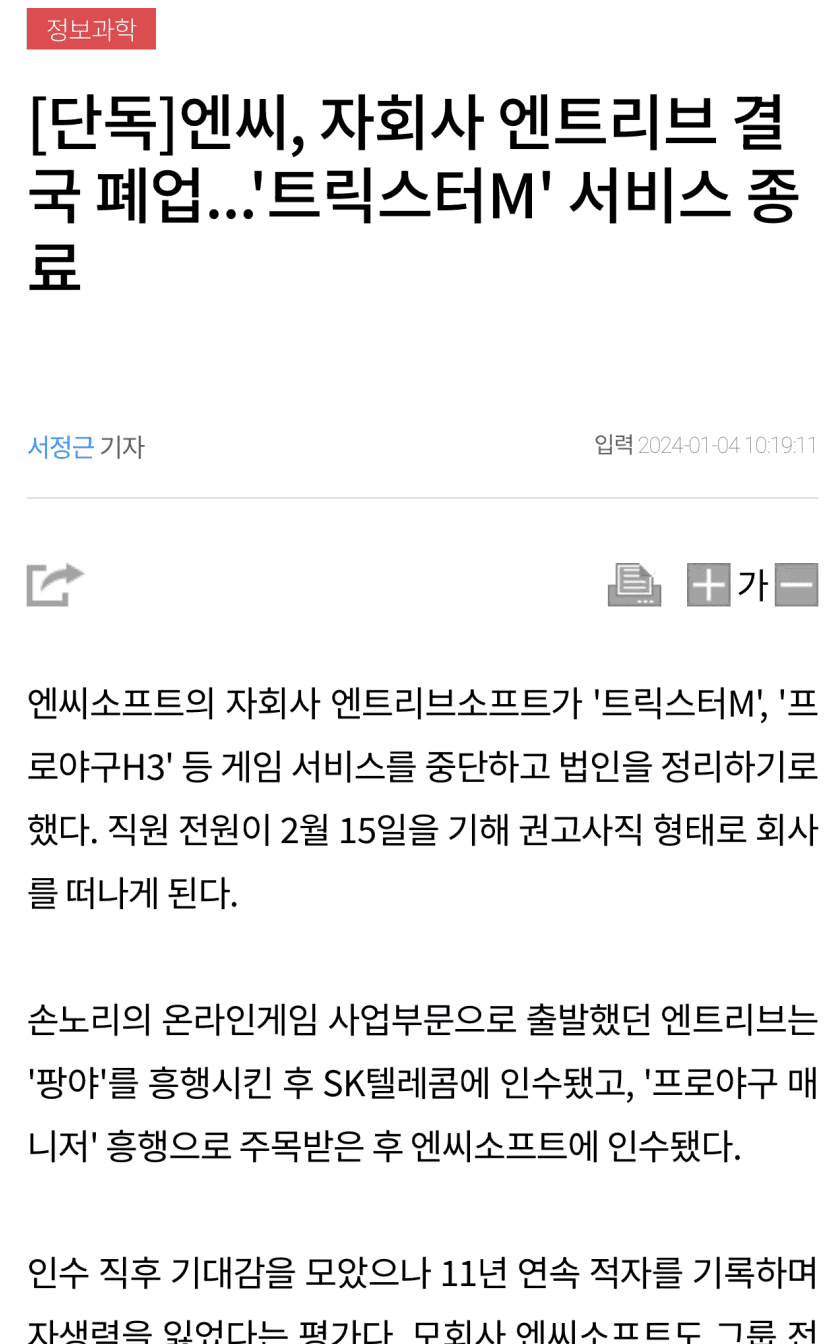Print the article
The height and width of the screenshot is (1344, 838).
[634, 585]
